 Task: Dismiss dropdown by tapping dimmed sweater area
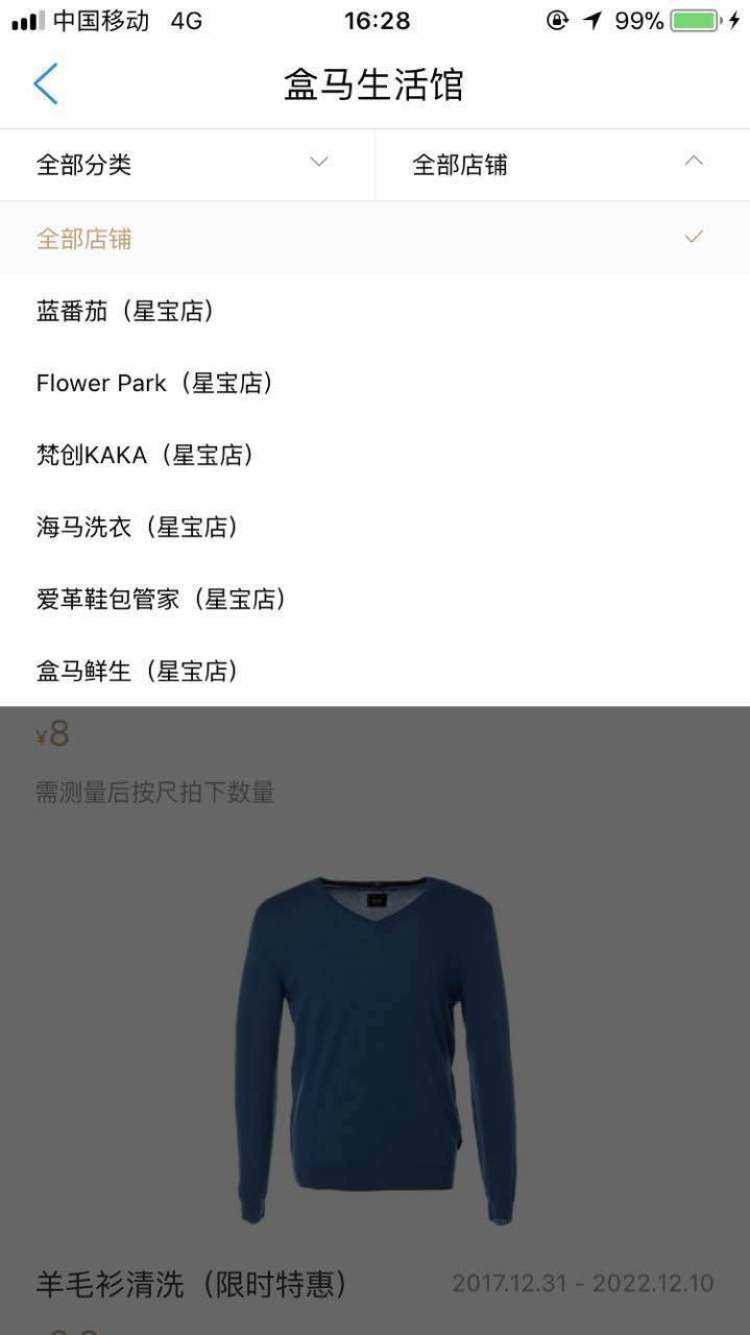(375, 1040)
